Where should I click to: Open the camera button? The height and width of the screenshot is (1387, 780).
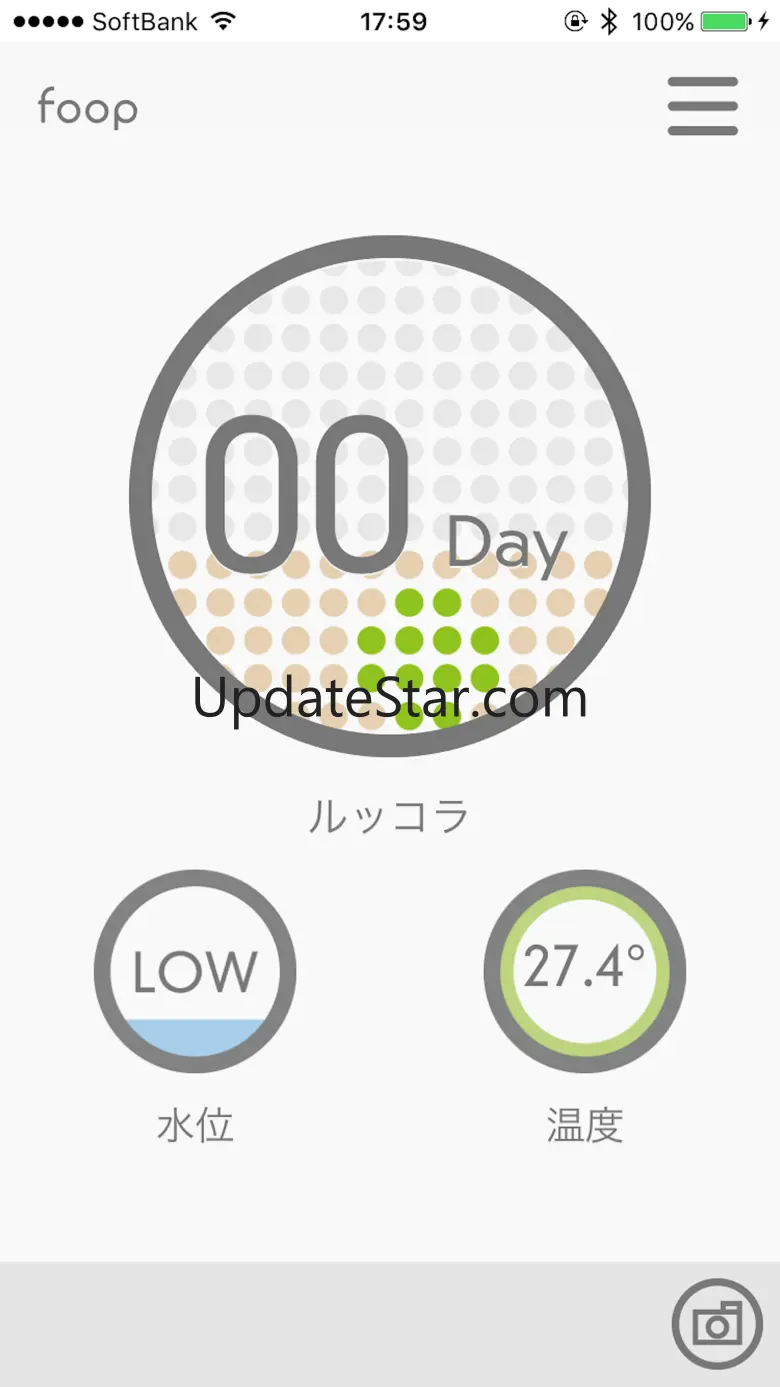click(x=717, y=1323)
